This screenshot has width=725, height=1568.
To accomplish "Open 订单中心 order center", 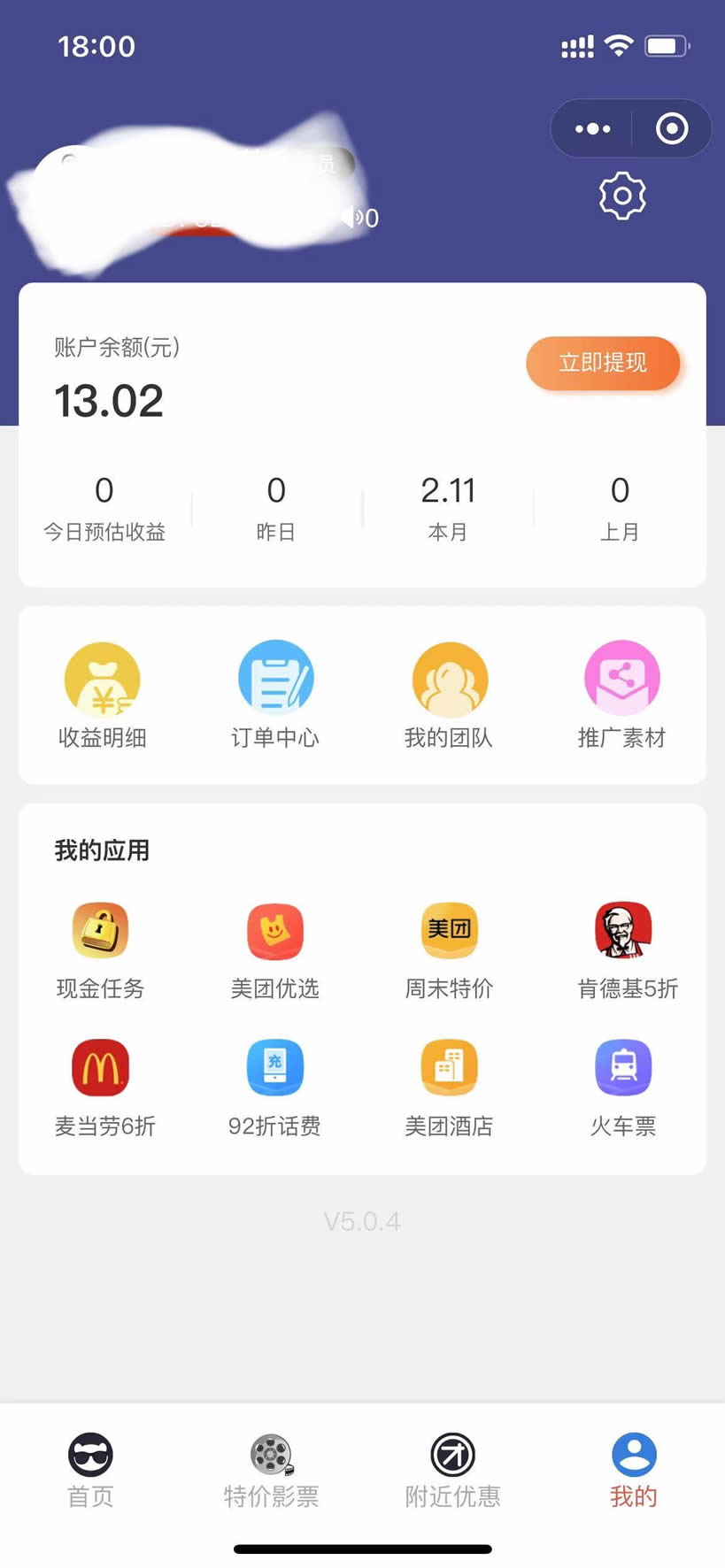I will coord(275,696).
